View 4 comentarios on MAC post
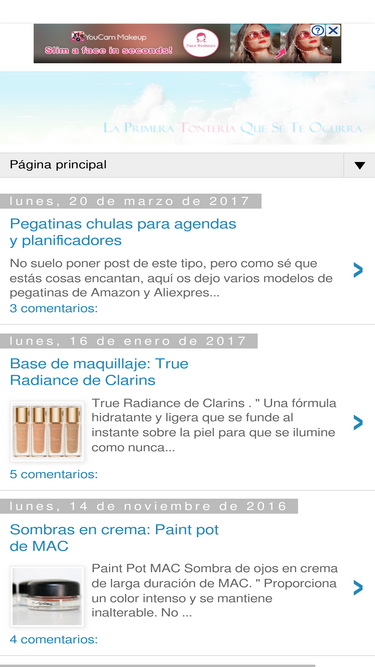The image size is (375, 667). pos(54,639)
